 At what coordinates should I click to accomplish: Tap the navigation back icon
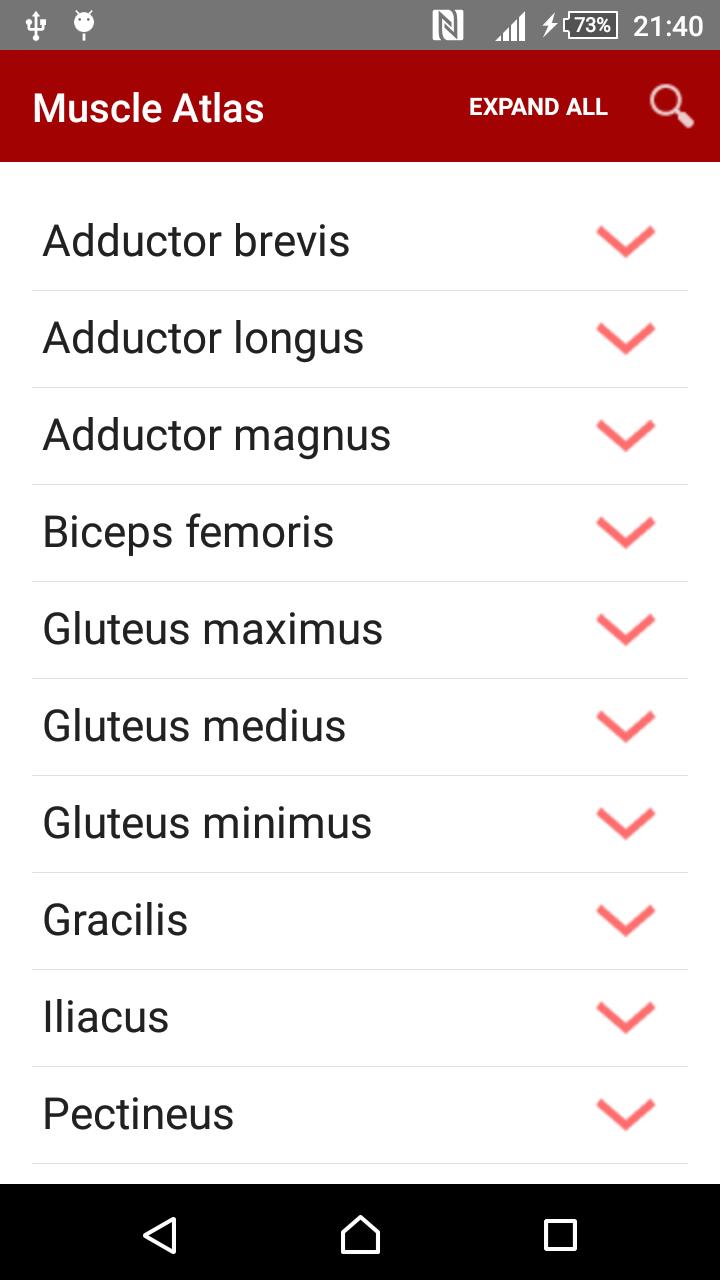(162, 1235)
